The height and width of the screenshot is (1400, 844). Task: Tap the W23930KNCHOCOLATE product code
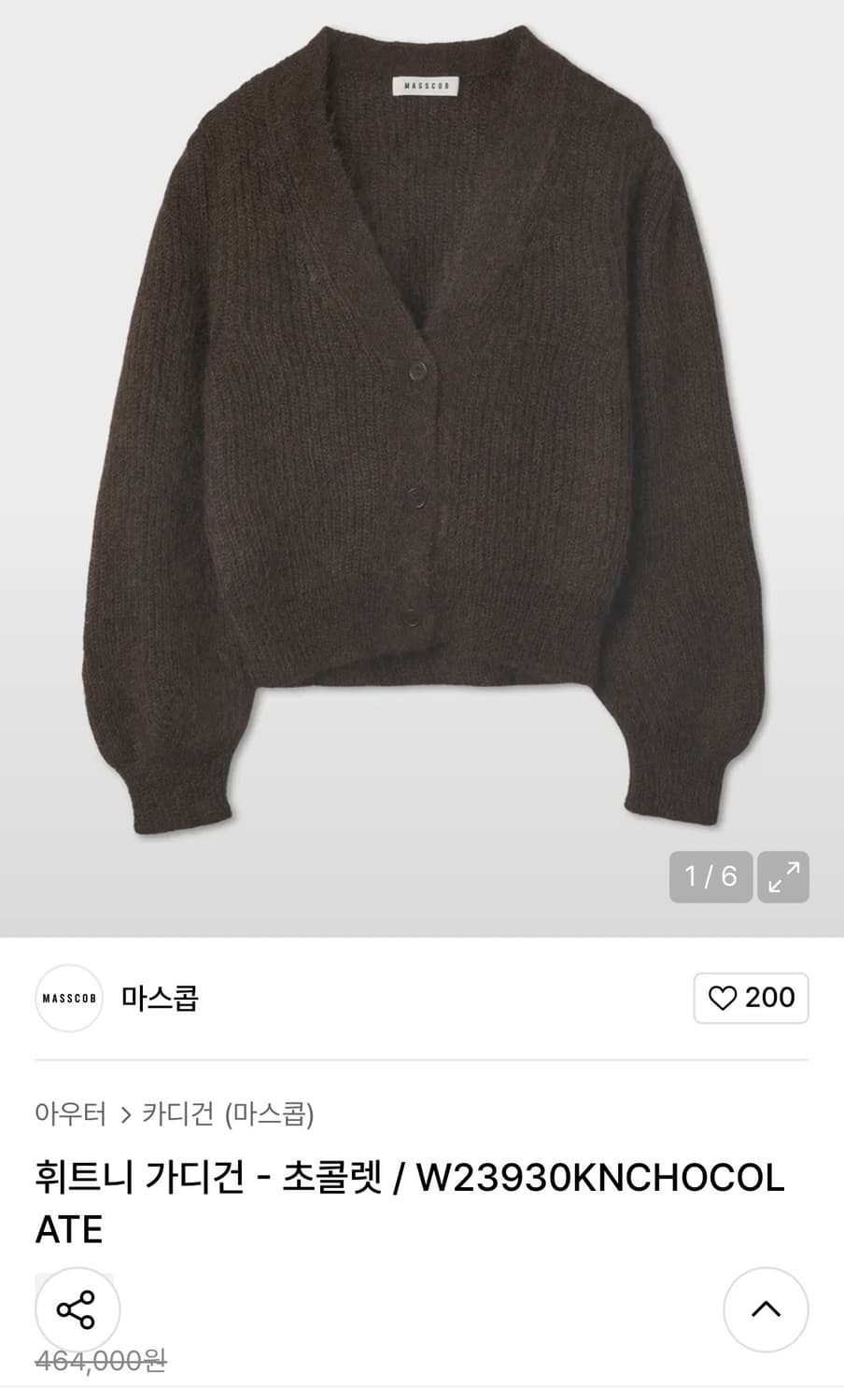[x=607, y=1182]
